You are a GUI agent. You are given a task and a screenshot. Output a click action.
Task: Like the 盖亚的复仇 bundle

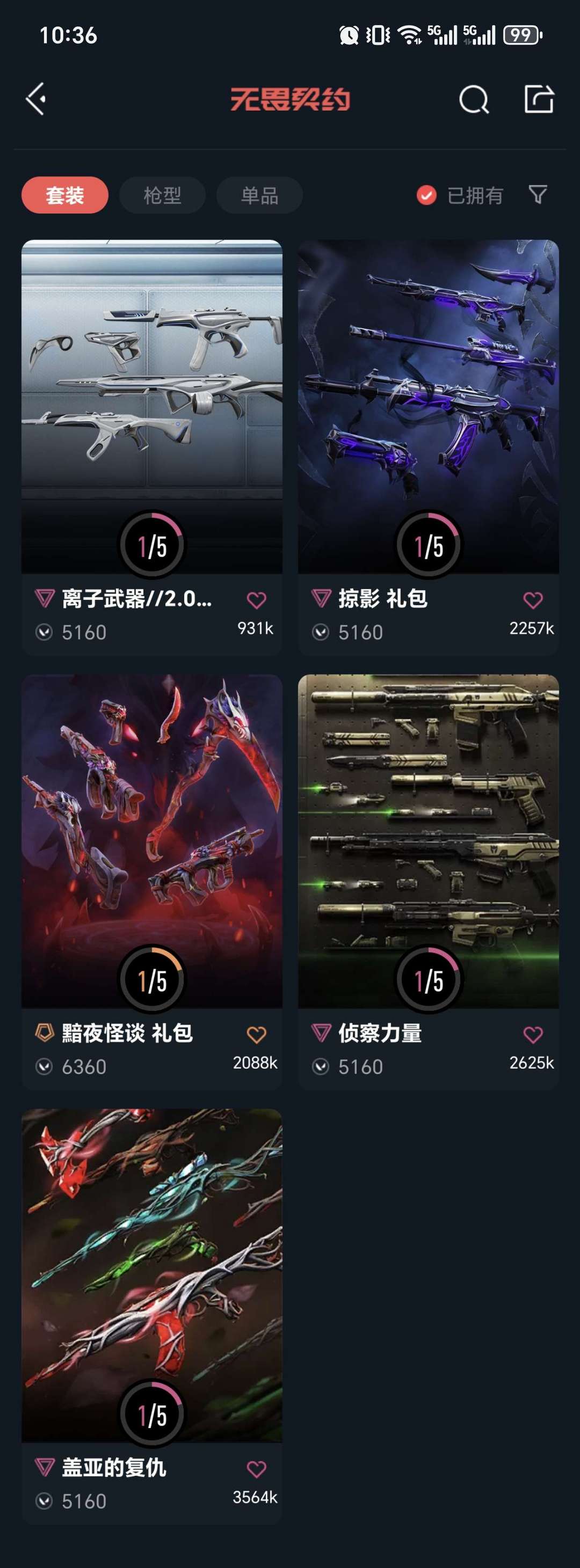[257, 1469]
